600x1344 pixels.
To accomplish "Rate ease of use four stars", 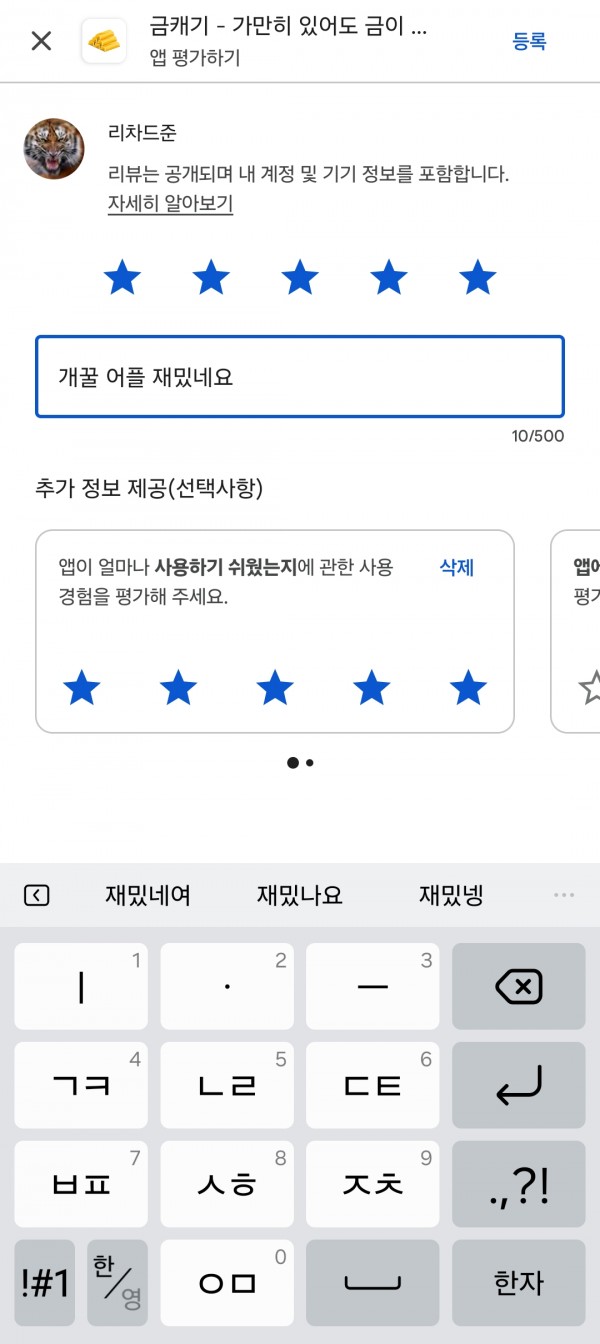I will (372, 688).
